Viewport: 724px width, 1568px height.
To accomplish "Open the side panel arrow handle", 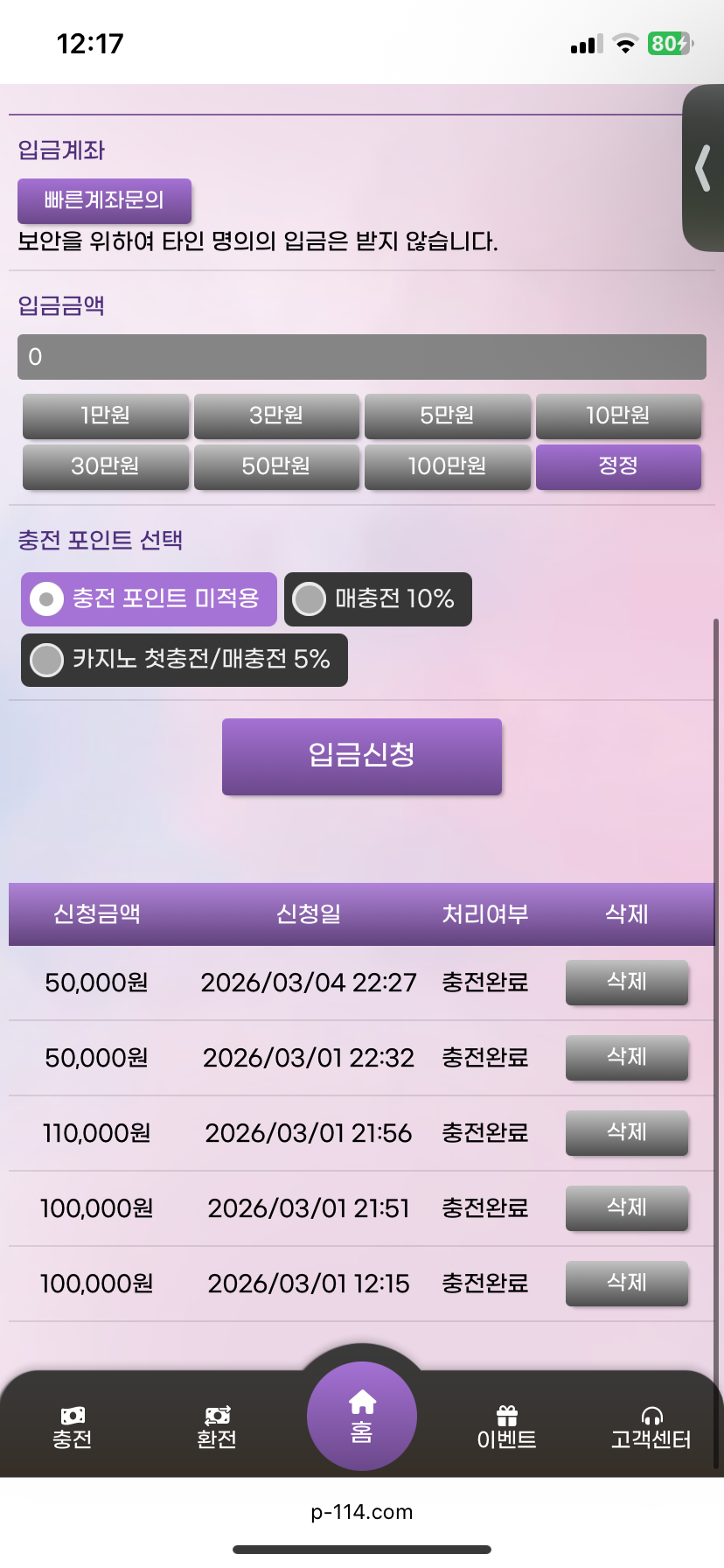I will point(703,168).
